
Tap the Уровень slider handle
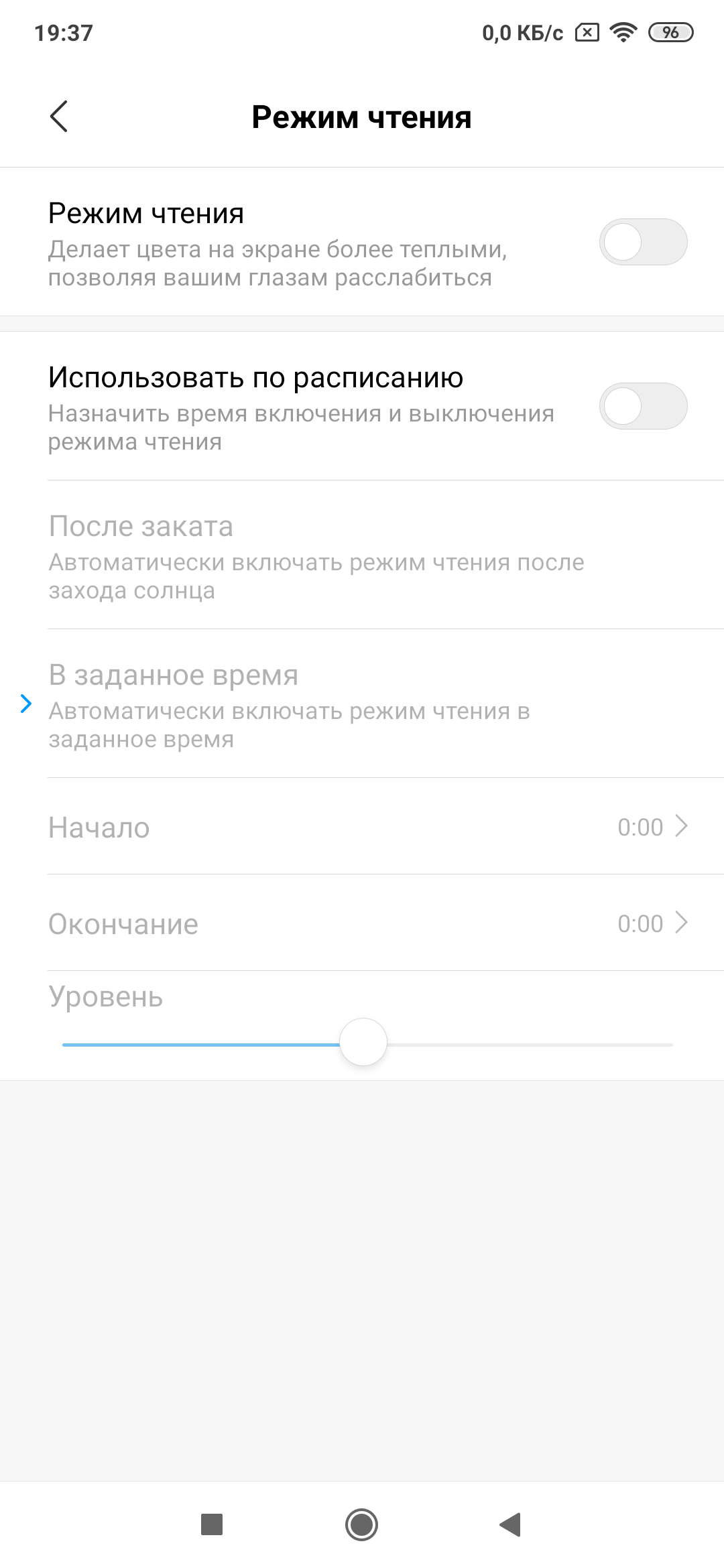point(363,1043)
